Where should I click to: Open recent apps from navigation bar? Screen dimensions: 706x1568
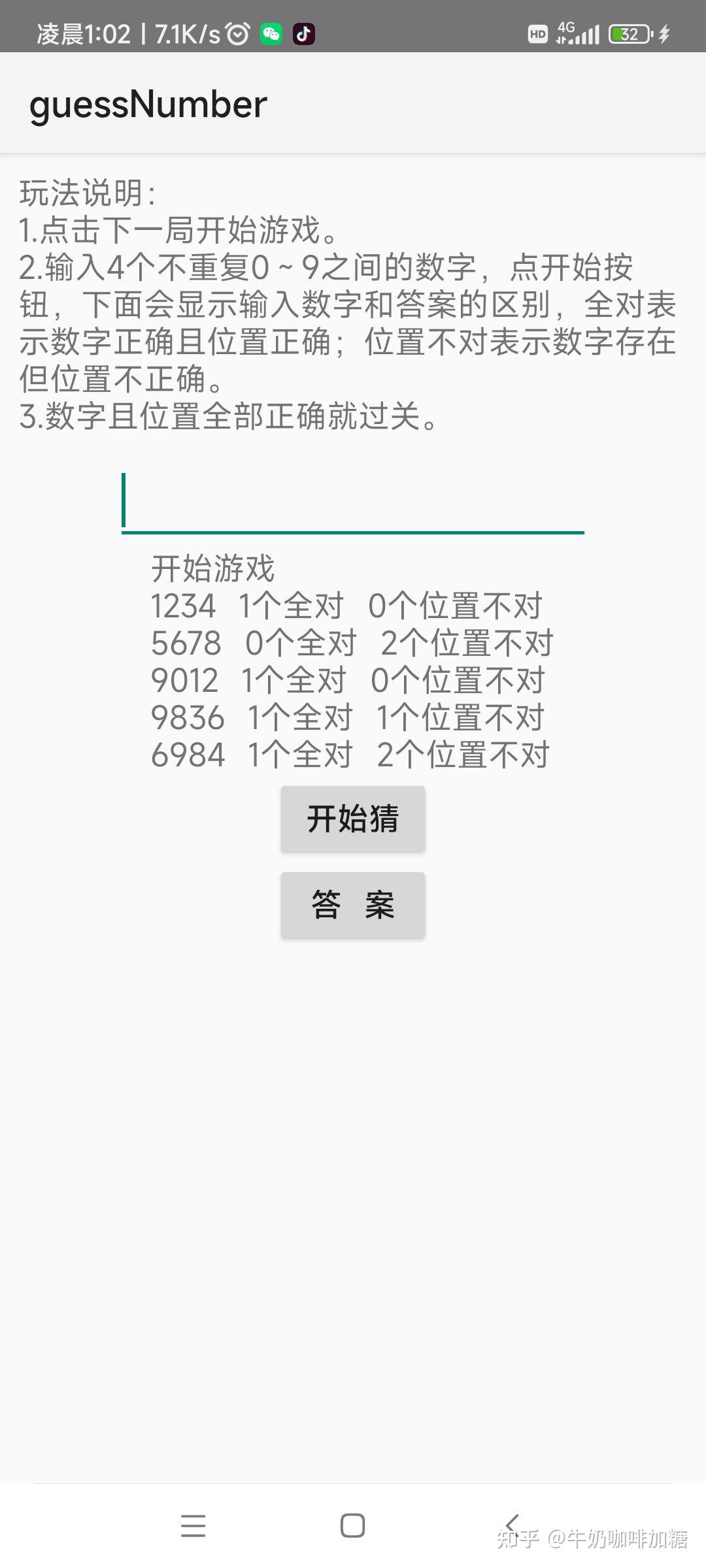coord(193,1526)
